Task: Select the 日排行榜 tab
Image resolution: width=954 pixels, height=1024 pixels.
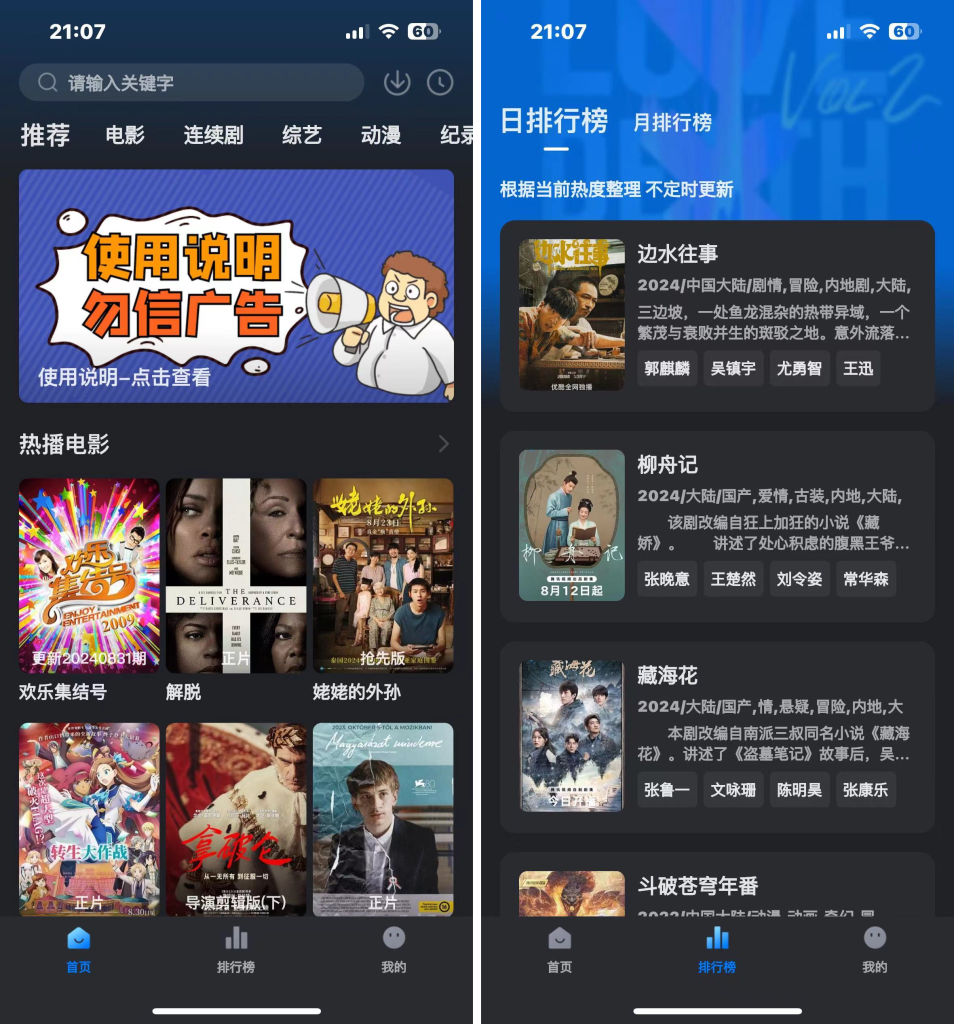Action: (x=554, y=122)
